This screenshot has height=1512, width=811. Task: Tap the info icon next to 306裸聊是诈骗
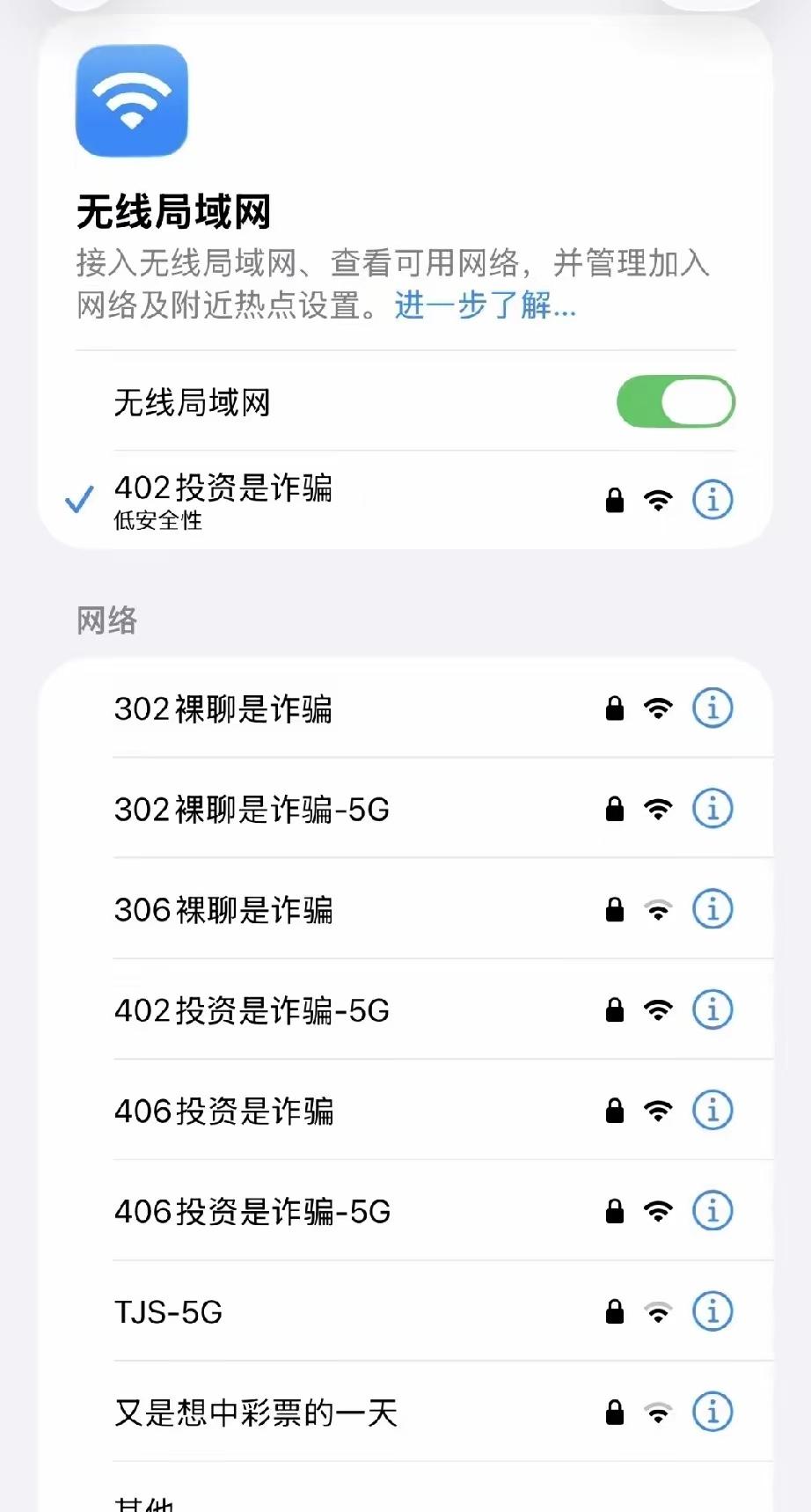tap(712, 909)
